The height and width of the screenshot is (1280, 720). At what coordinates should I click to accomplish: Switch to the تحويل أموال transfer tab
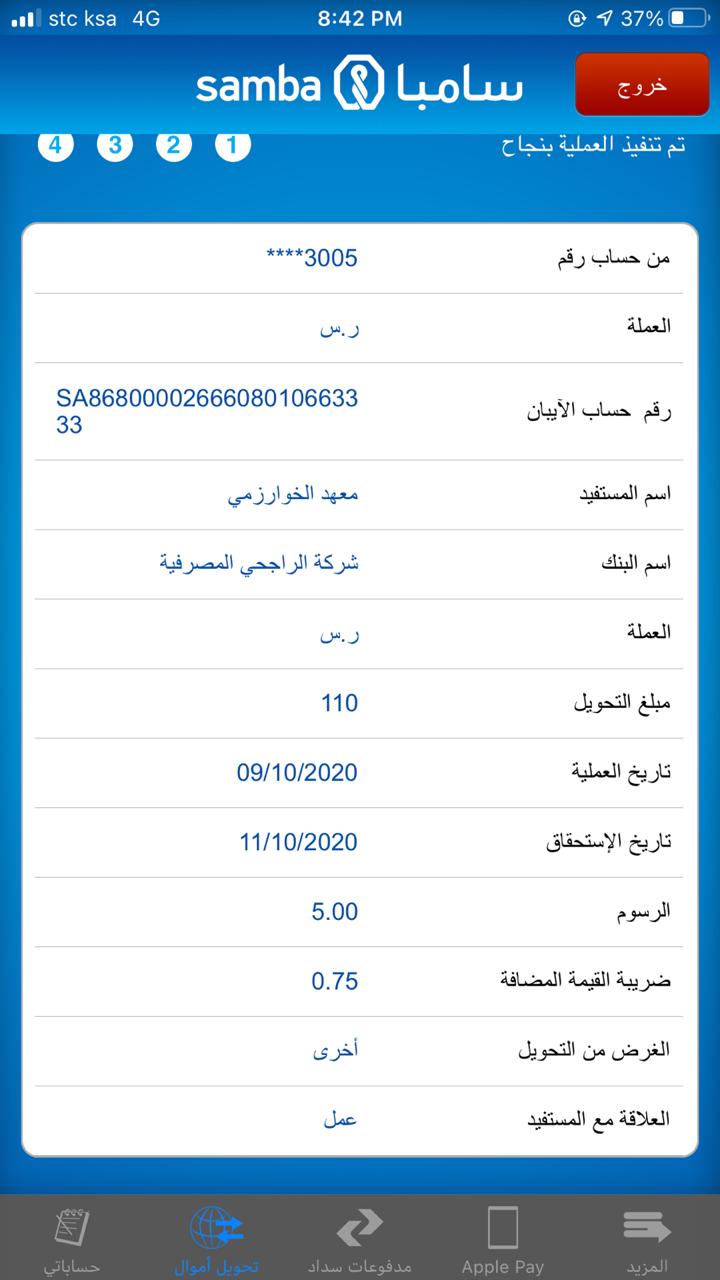(217, 1239)
